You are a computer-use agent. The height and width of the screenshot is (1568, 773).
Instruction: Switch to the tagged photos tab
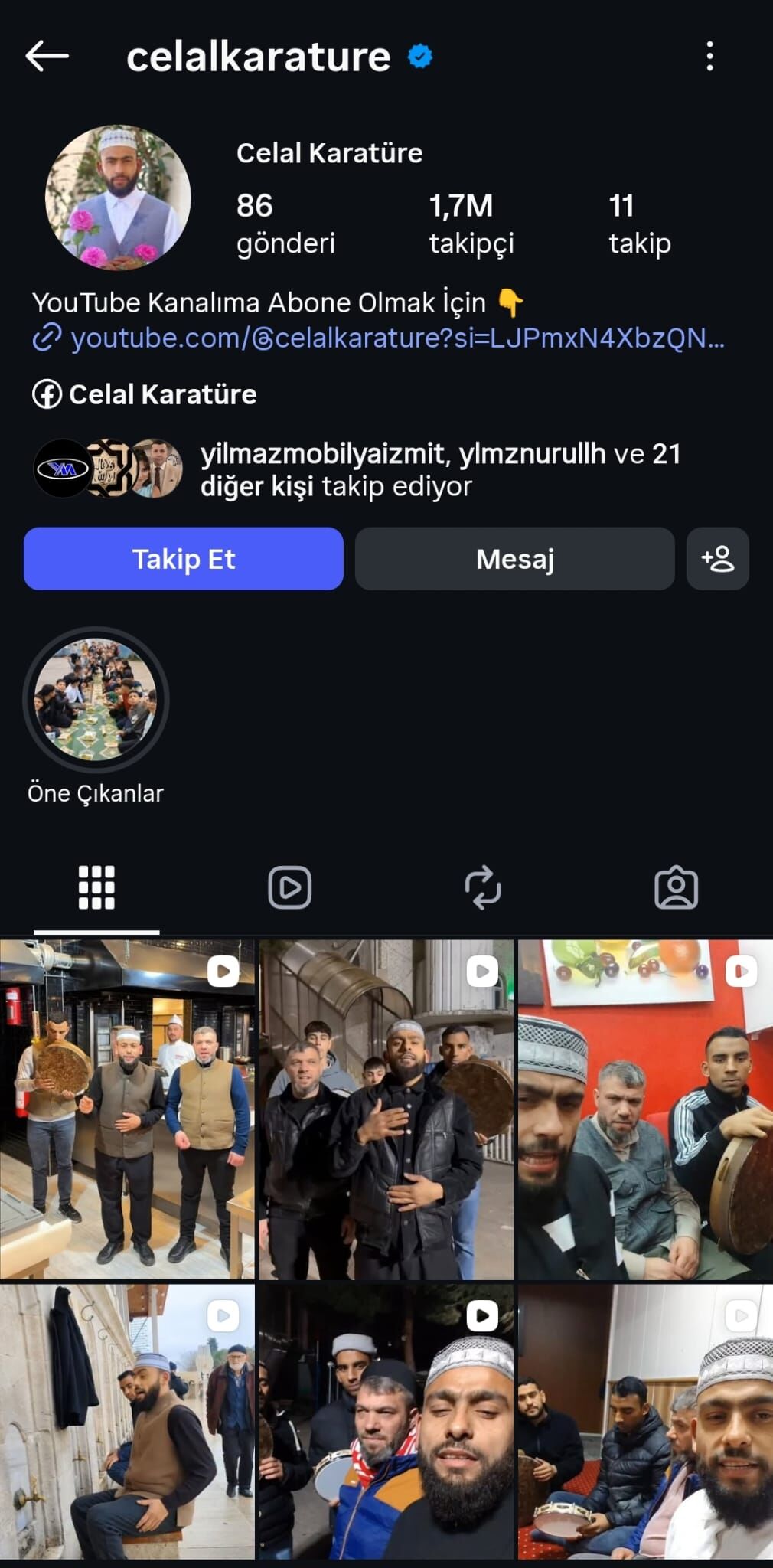click(x=676, y=888)
